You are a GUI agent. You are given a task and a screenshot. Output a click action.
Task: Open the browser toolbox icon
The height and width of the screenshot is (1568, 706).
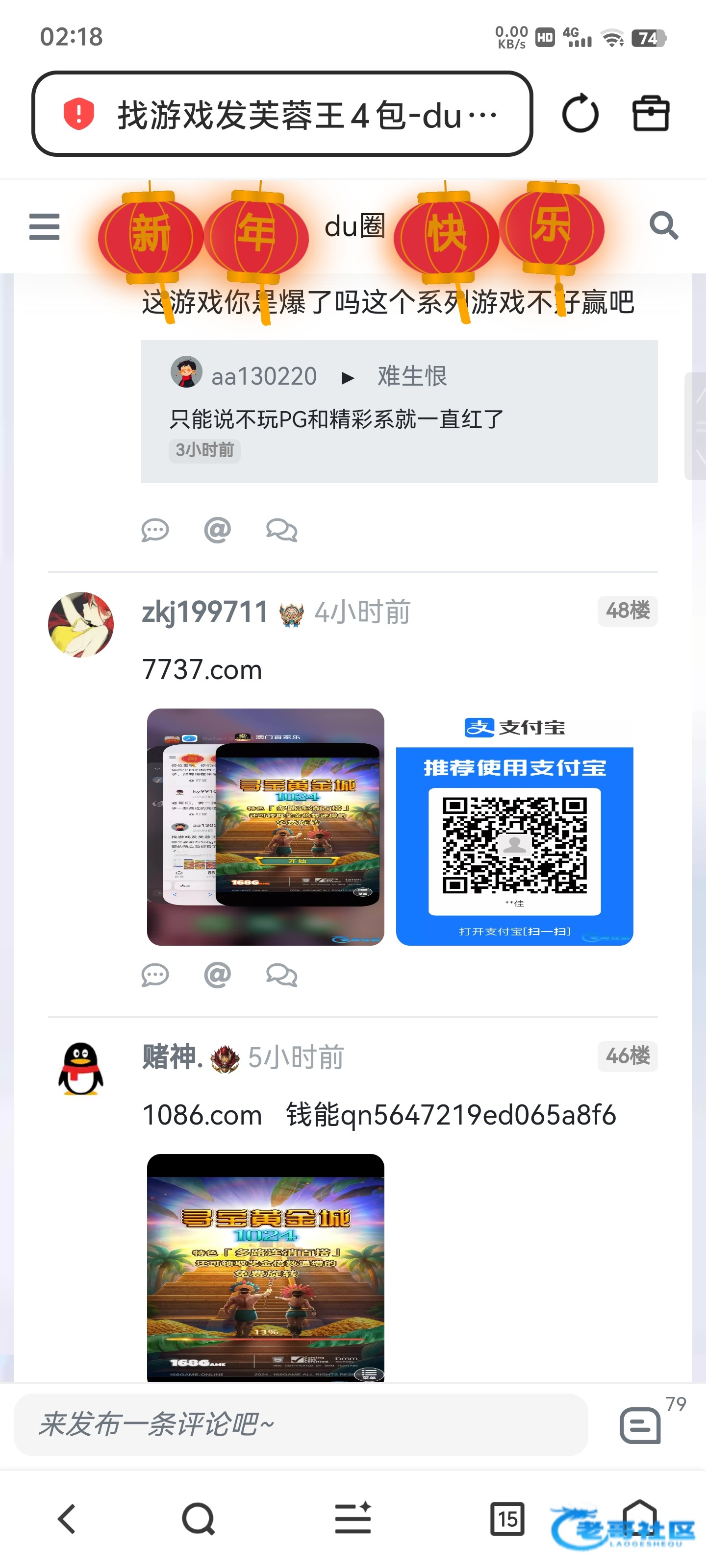click(x=651, y=114)
